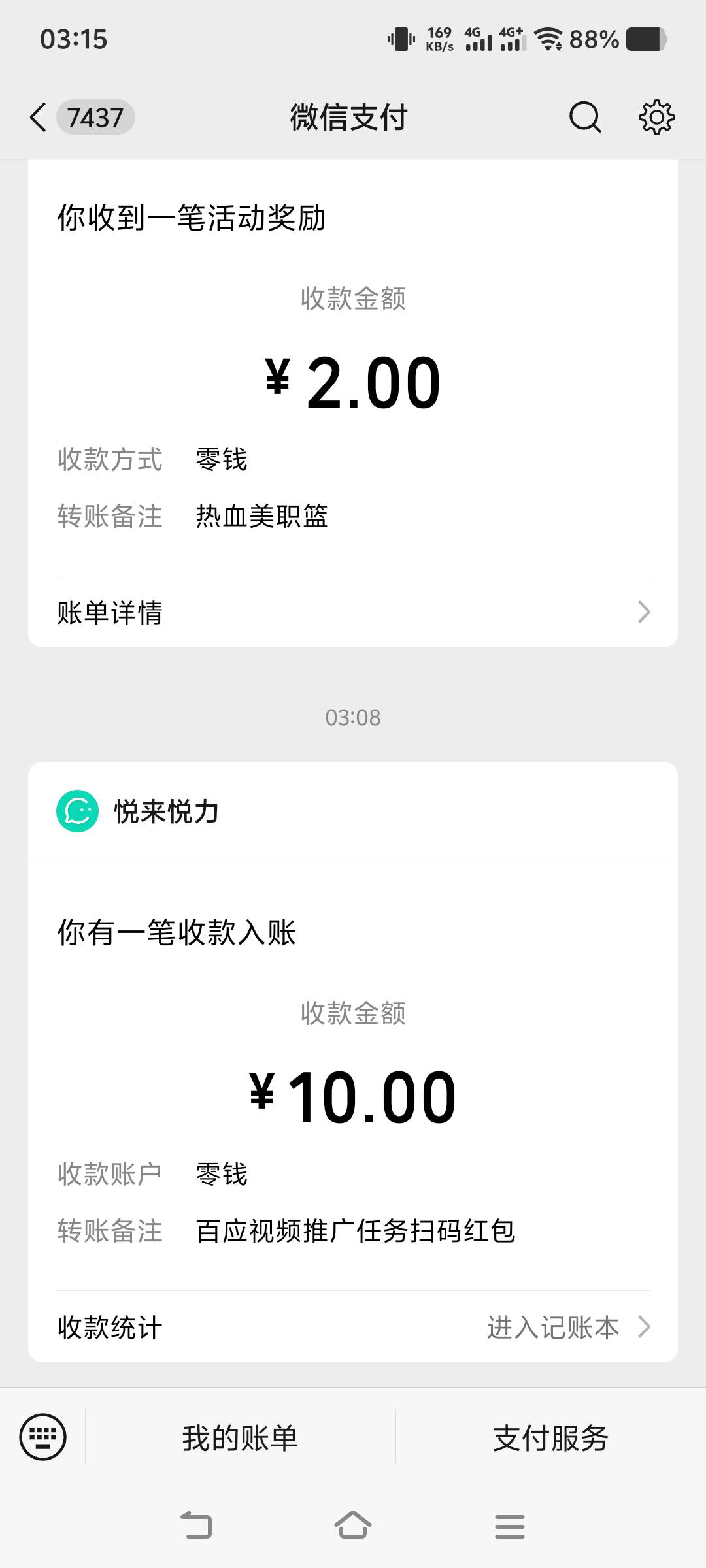Go back to the chat list
Image resolution: width=706 pixels, height=1568 pixels.
click(x=39, y=118)
